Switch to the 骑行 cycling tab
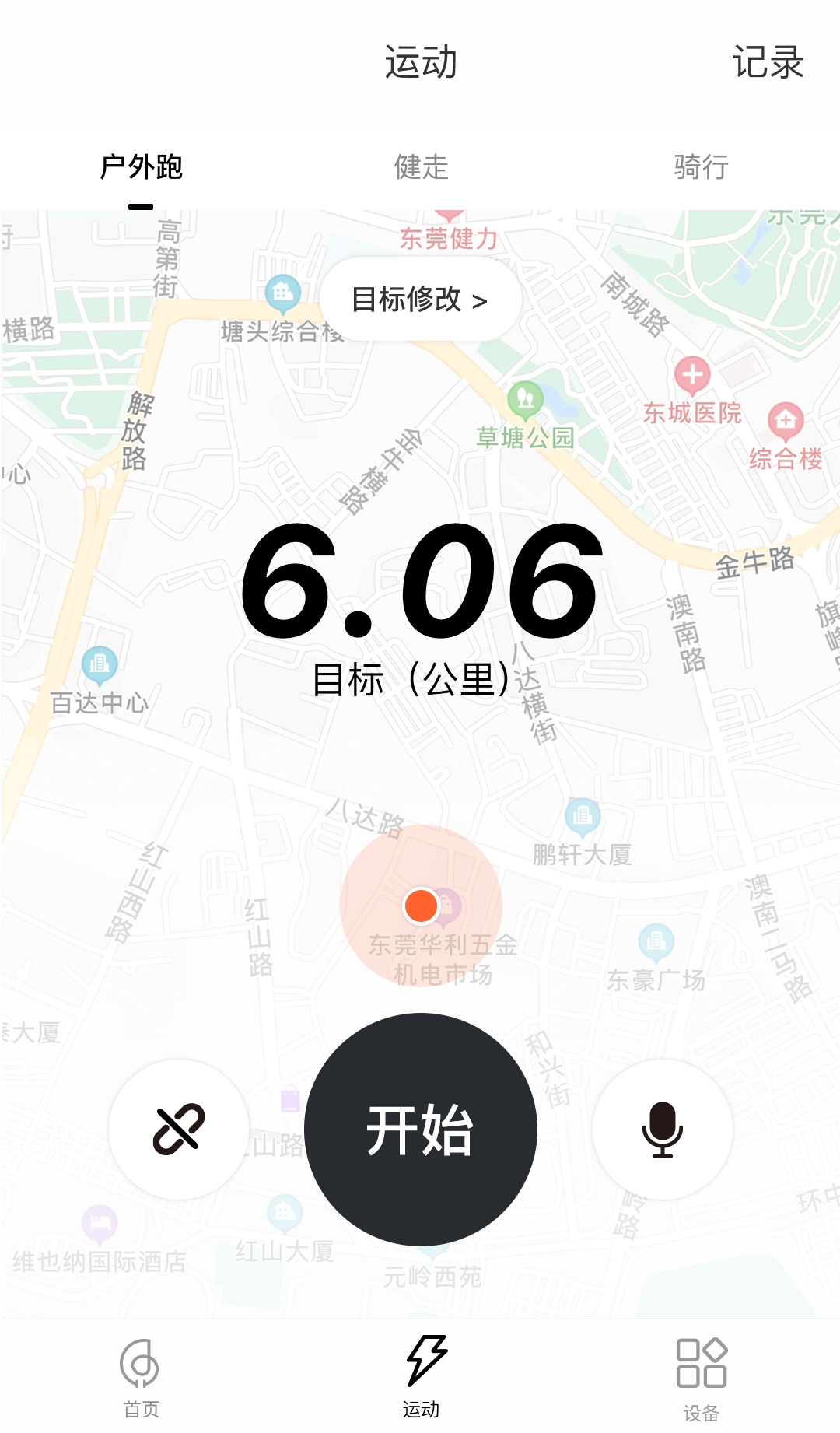This screenshot has width=840, height=1433. 701,167
